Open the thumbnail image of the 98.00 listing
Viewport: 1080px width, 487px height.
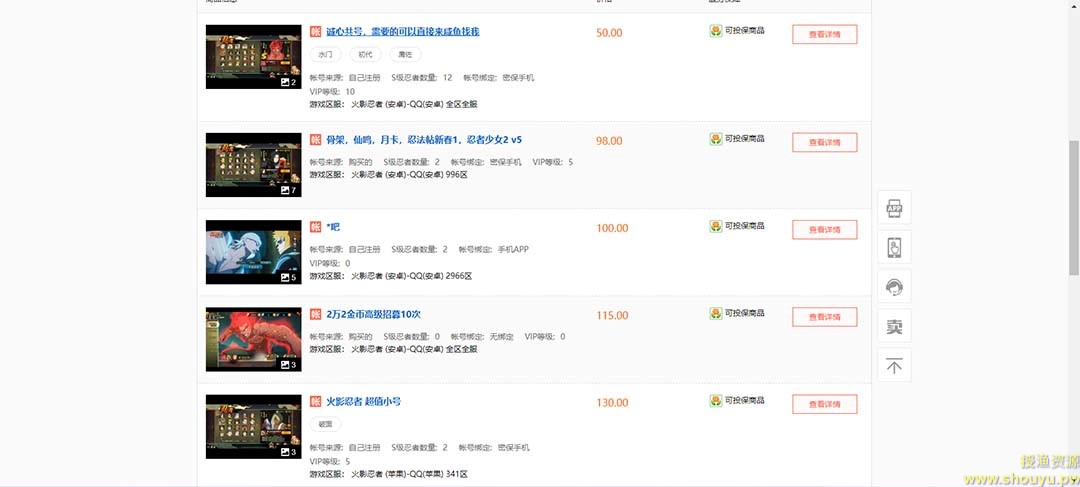[253, 164]
